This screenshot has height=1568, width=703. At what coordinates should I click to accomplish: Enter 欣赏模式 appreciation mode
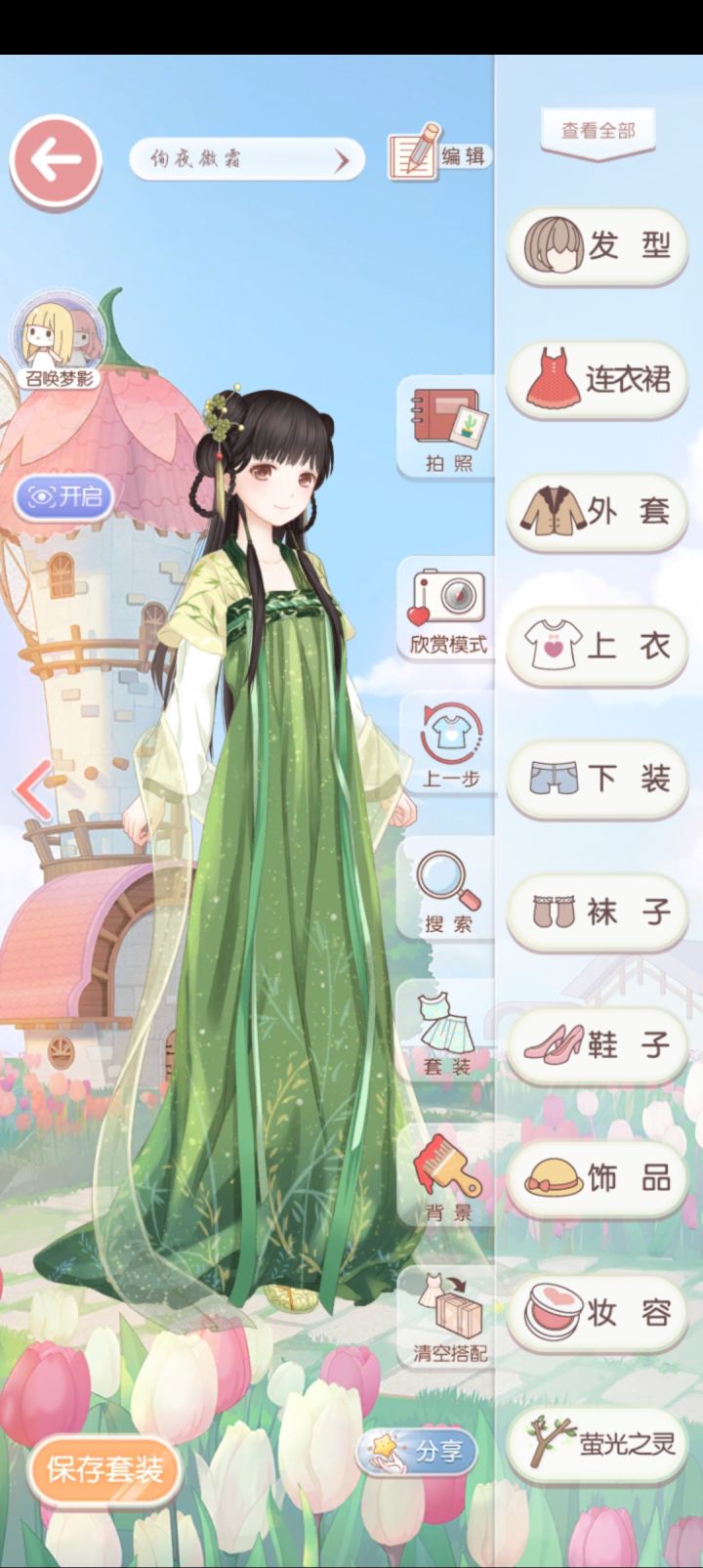click(444, 606)
